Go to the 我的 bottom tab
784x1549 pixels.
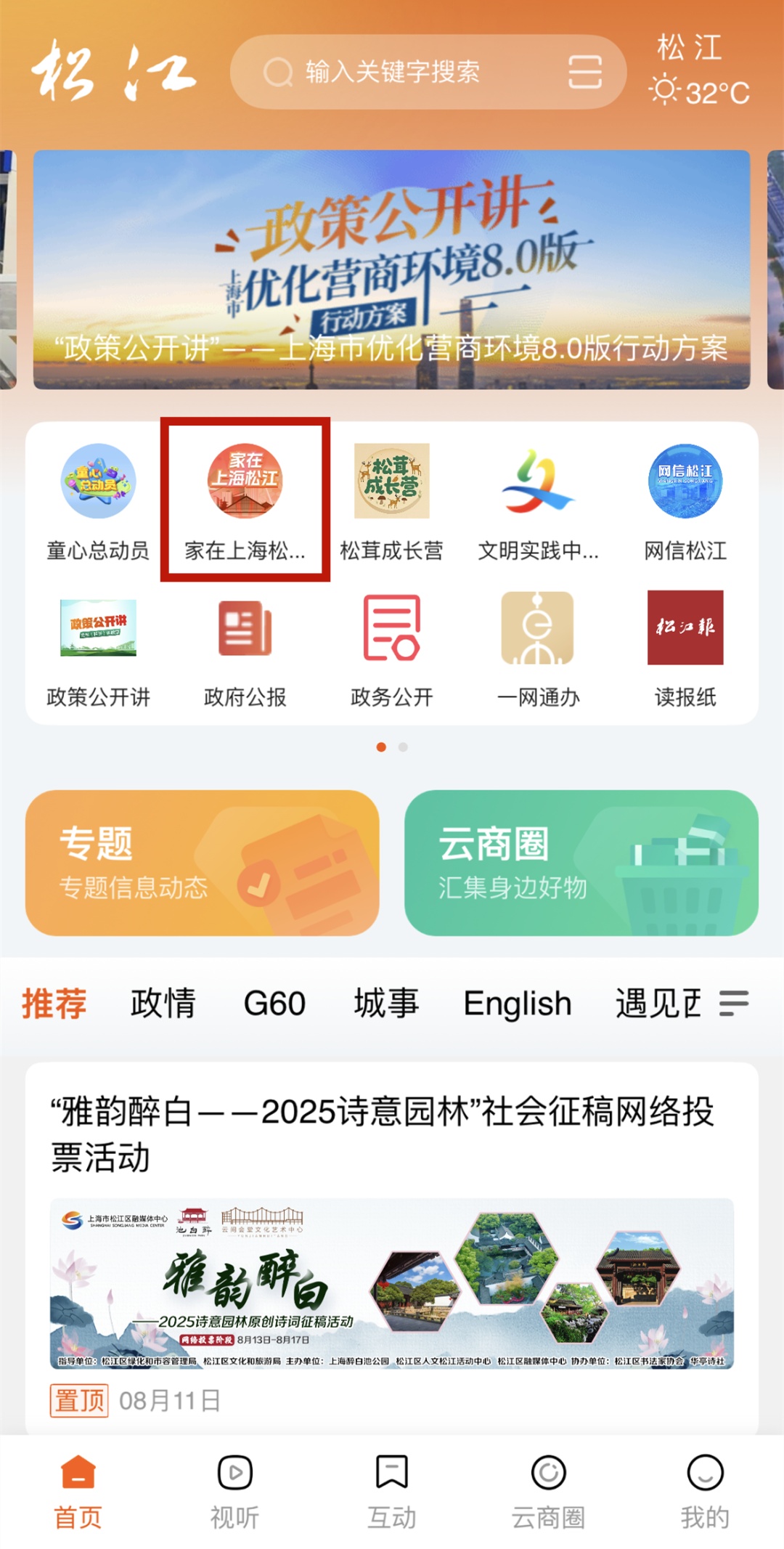[704, 1492]
